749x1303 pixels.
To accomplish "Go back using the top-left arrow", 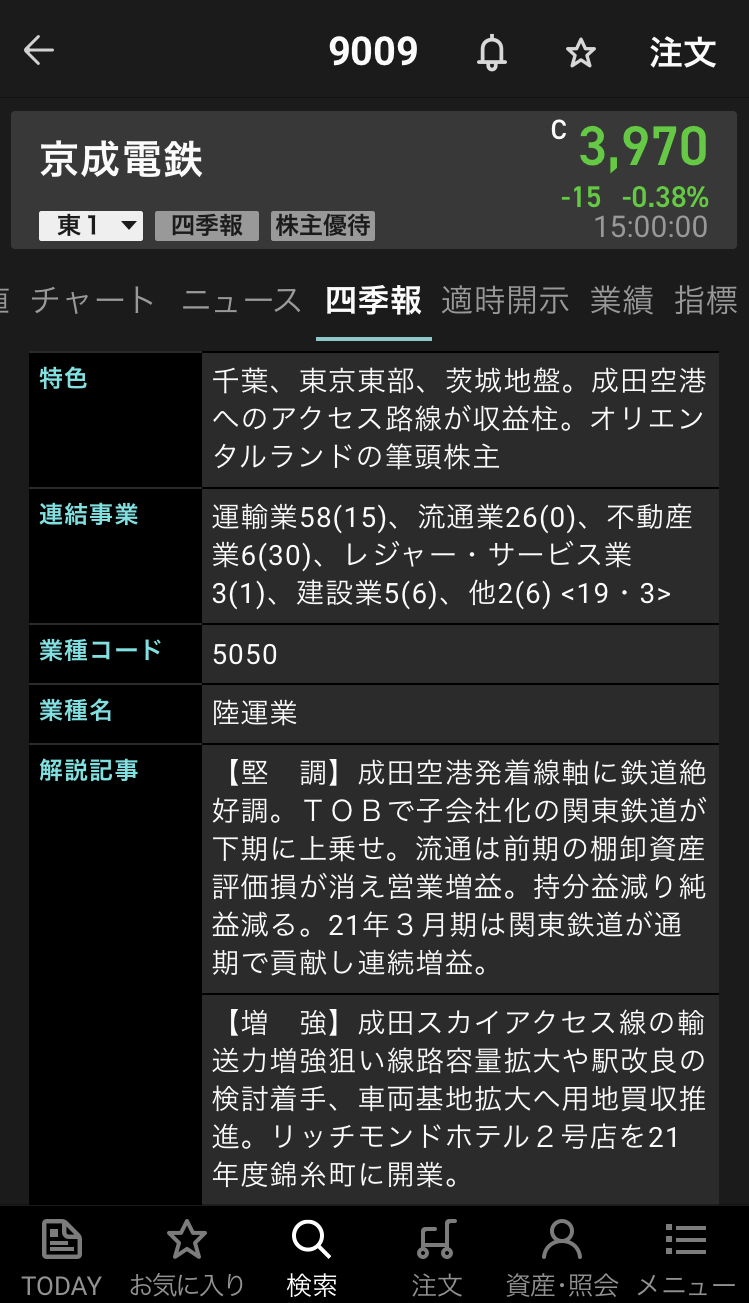I will [x=39, y=51].
